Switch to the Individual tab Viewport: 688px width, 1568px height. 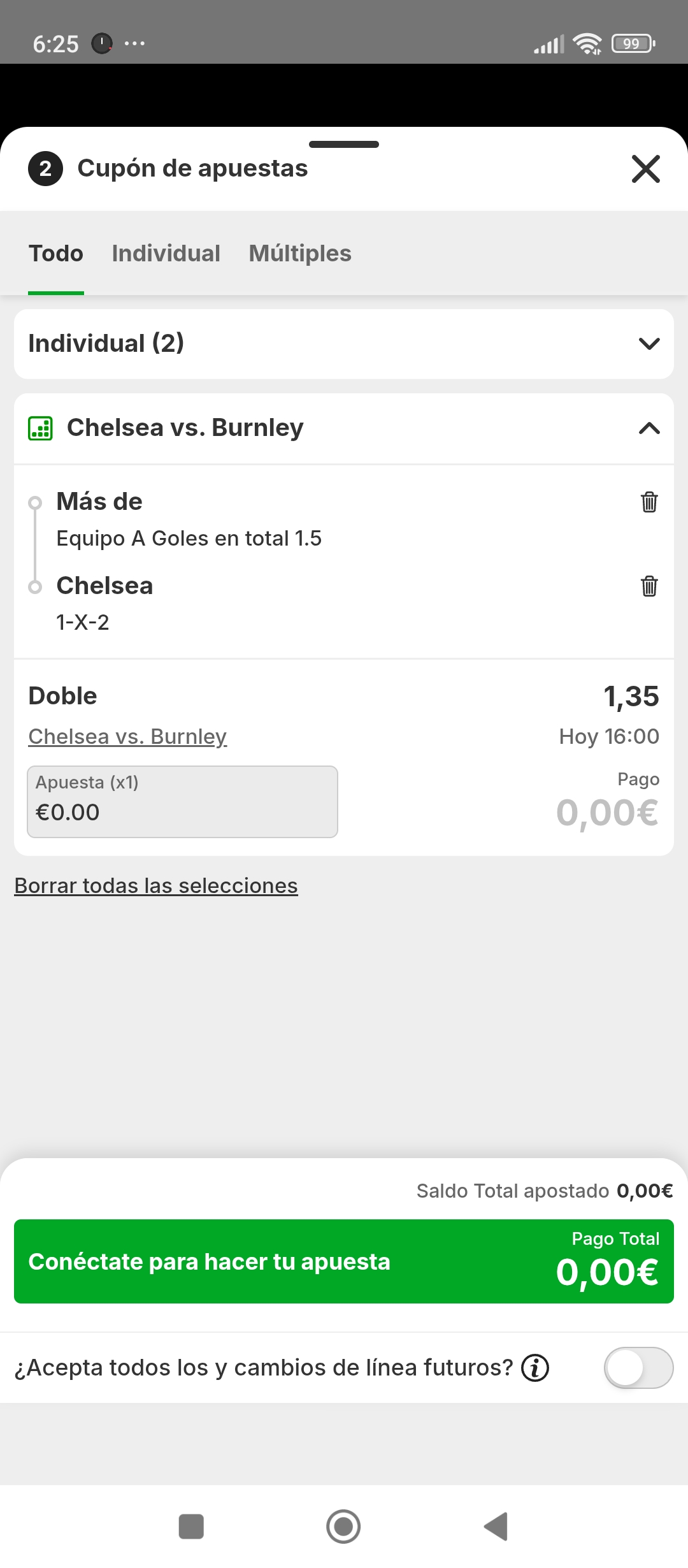[x=166, y=254]
